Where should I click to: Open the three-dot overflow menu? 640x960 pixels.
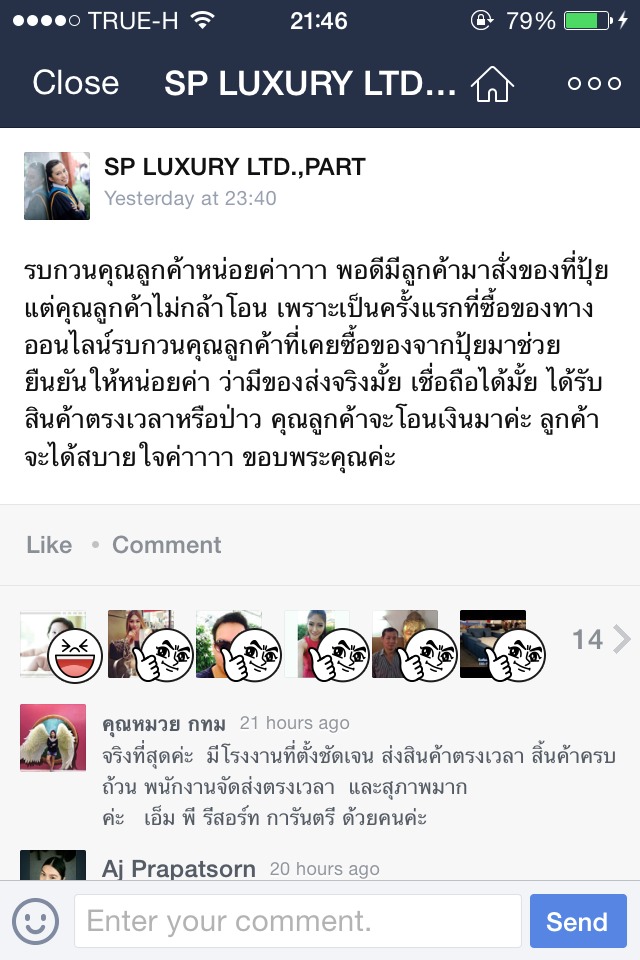click(594, 84)
